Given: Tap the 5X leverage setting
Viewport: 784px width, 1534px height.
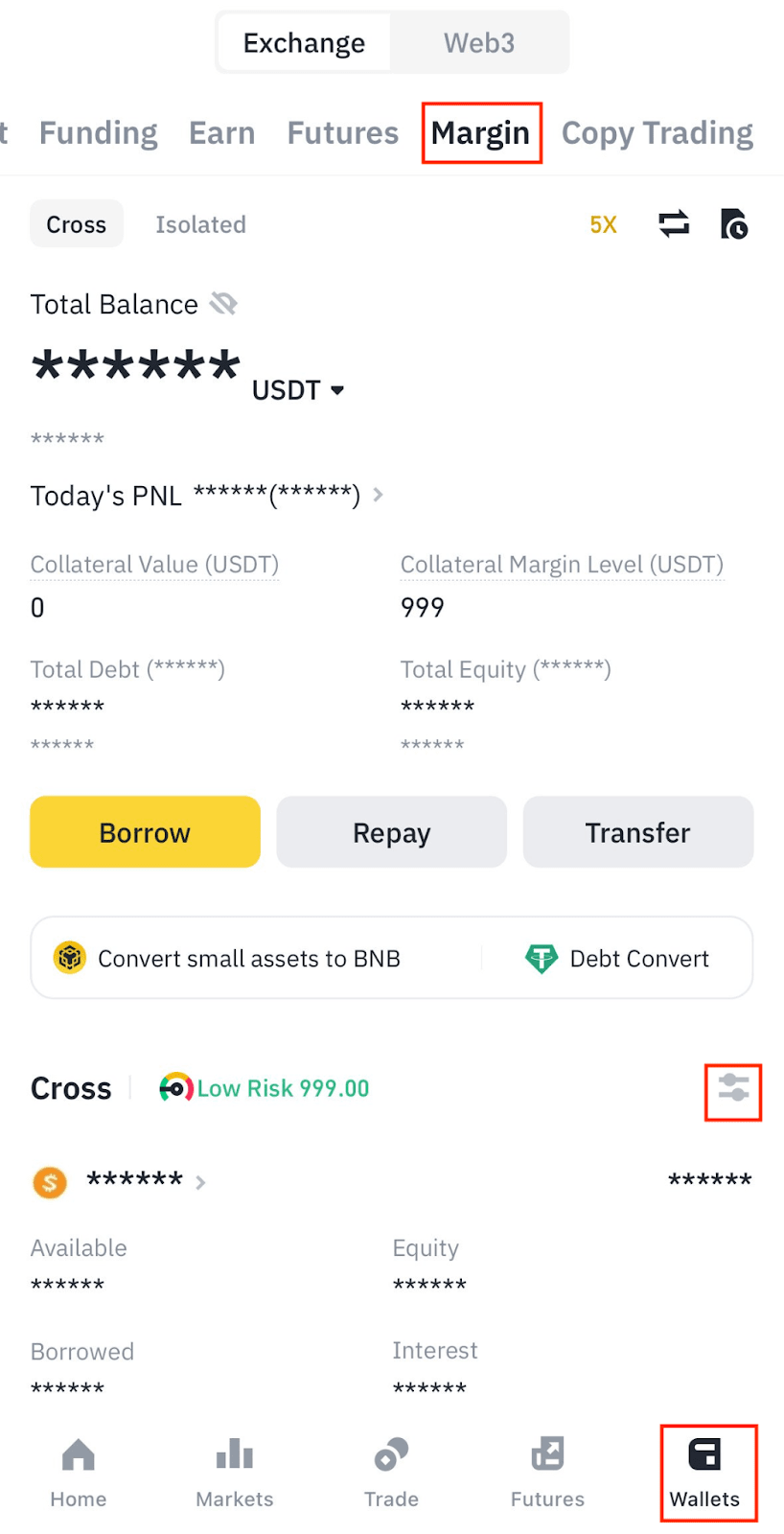Looking at the screenshot, I should tap(603, 224).
